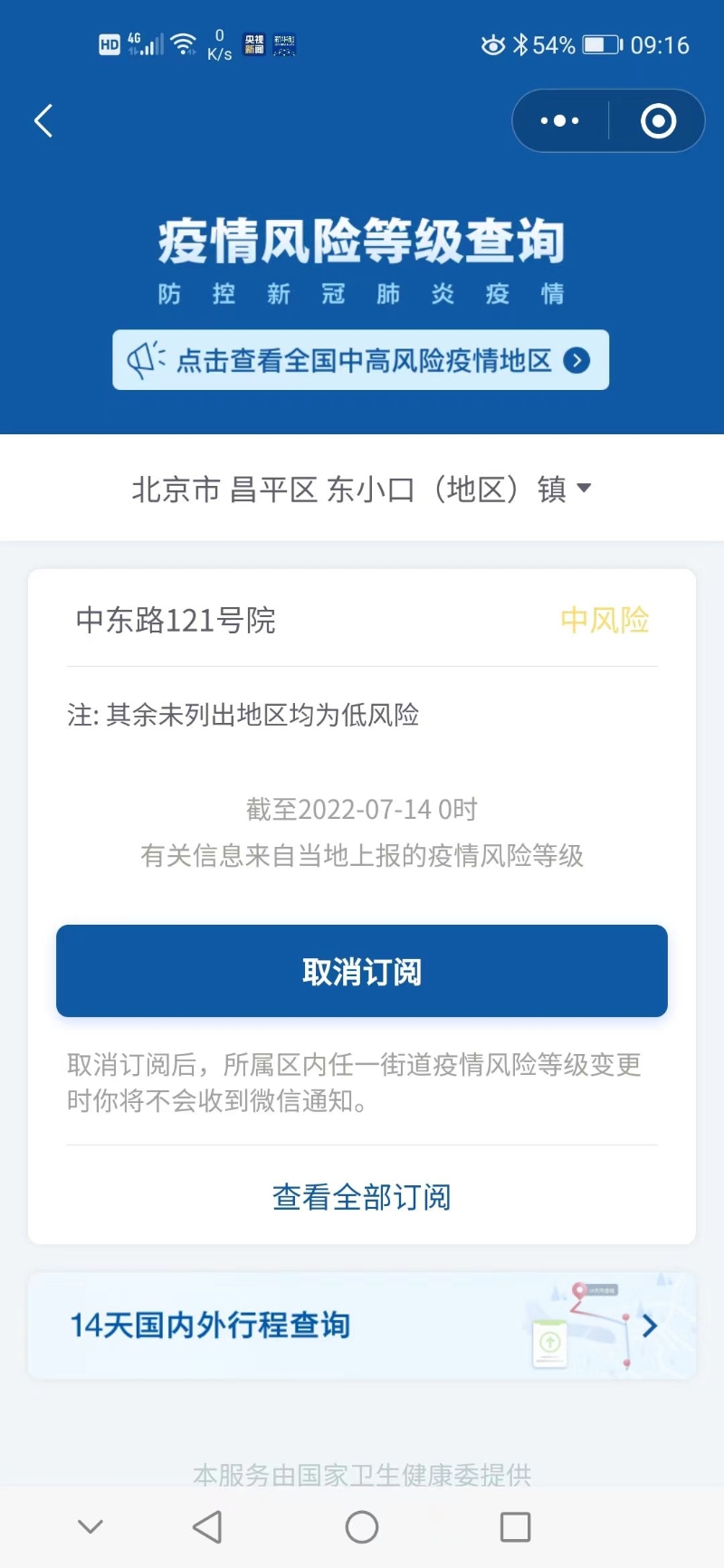Tap the circular home button in navigation bar

click(x=361, y=1525)
